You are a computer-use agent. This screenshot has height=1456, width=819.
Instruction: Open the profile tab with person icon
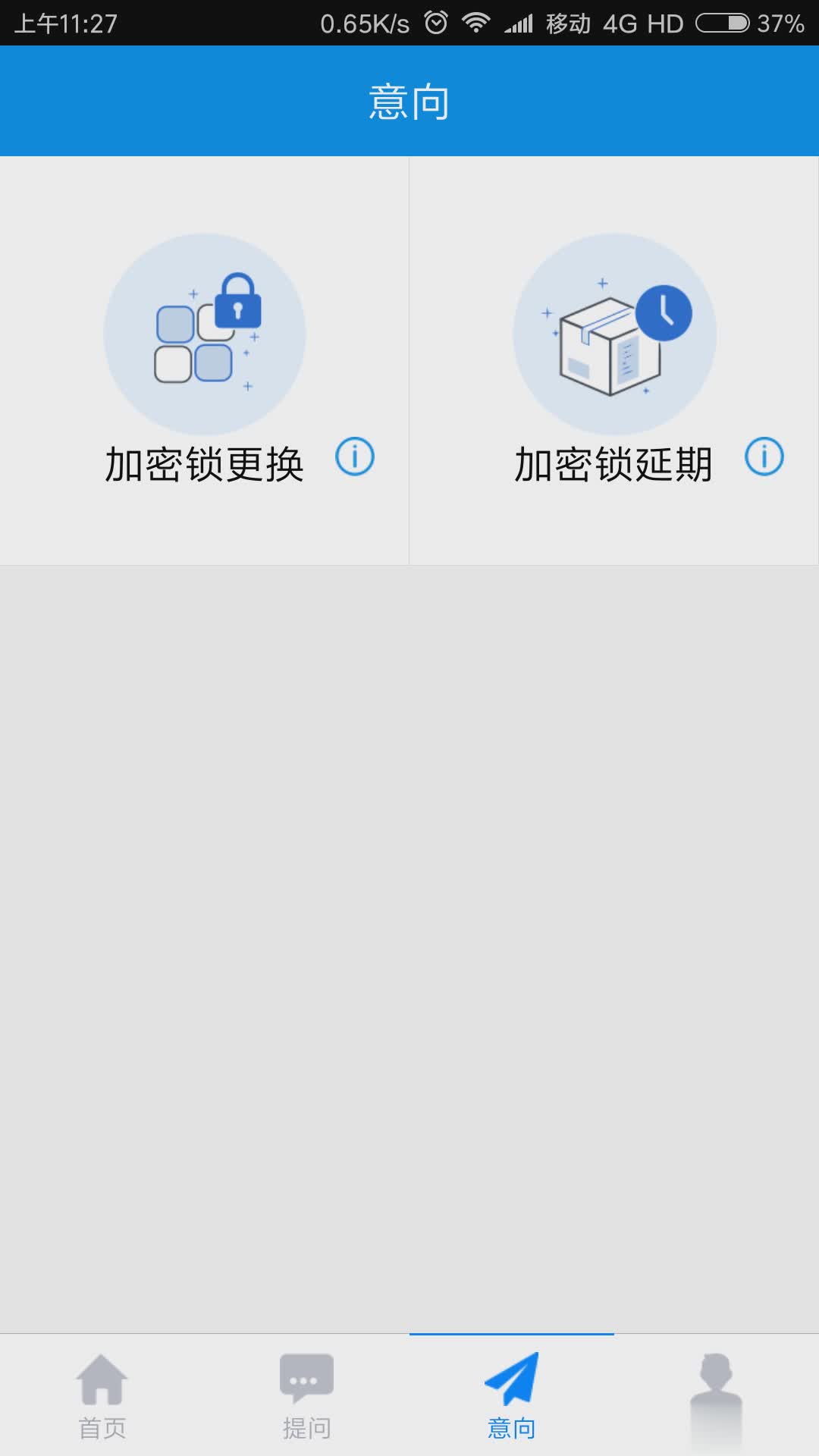click(716, 1395)
